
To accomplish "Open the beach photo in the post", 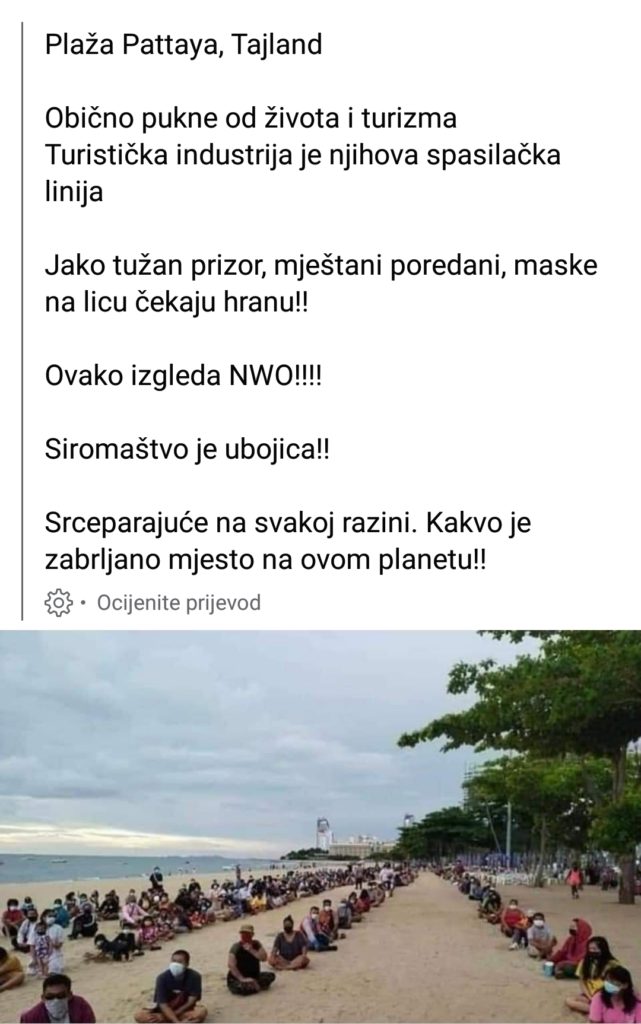I will click(320, 826).
